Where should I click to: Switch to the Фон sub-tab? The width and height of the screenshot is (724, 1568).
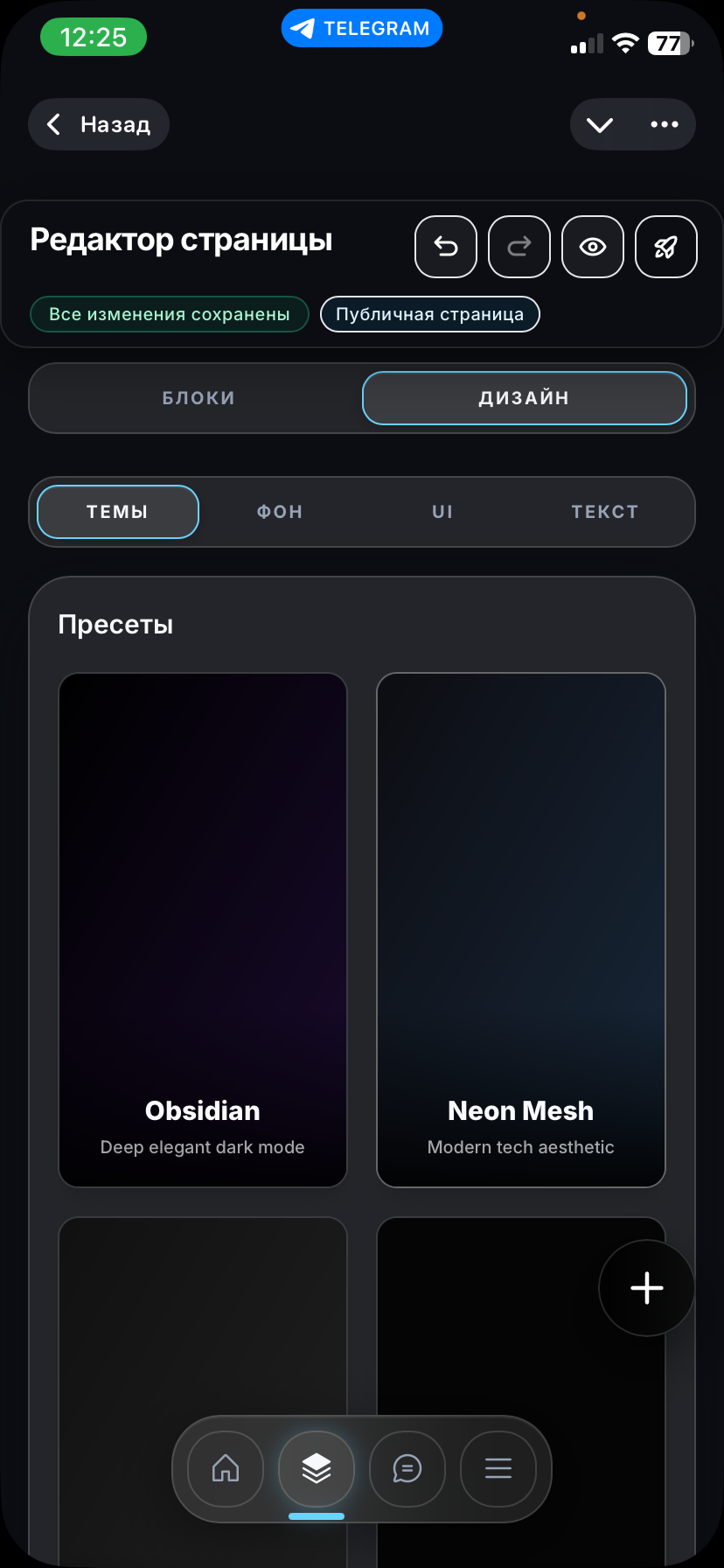[280, 512]
